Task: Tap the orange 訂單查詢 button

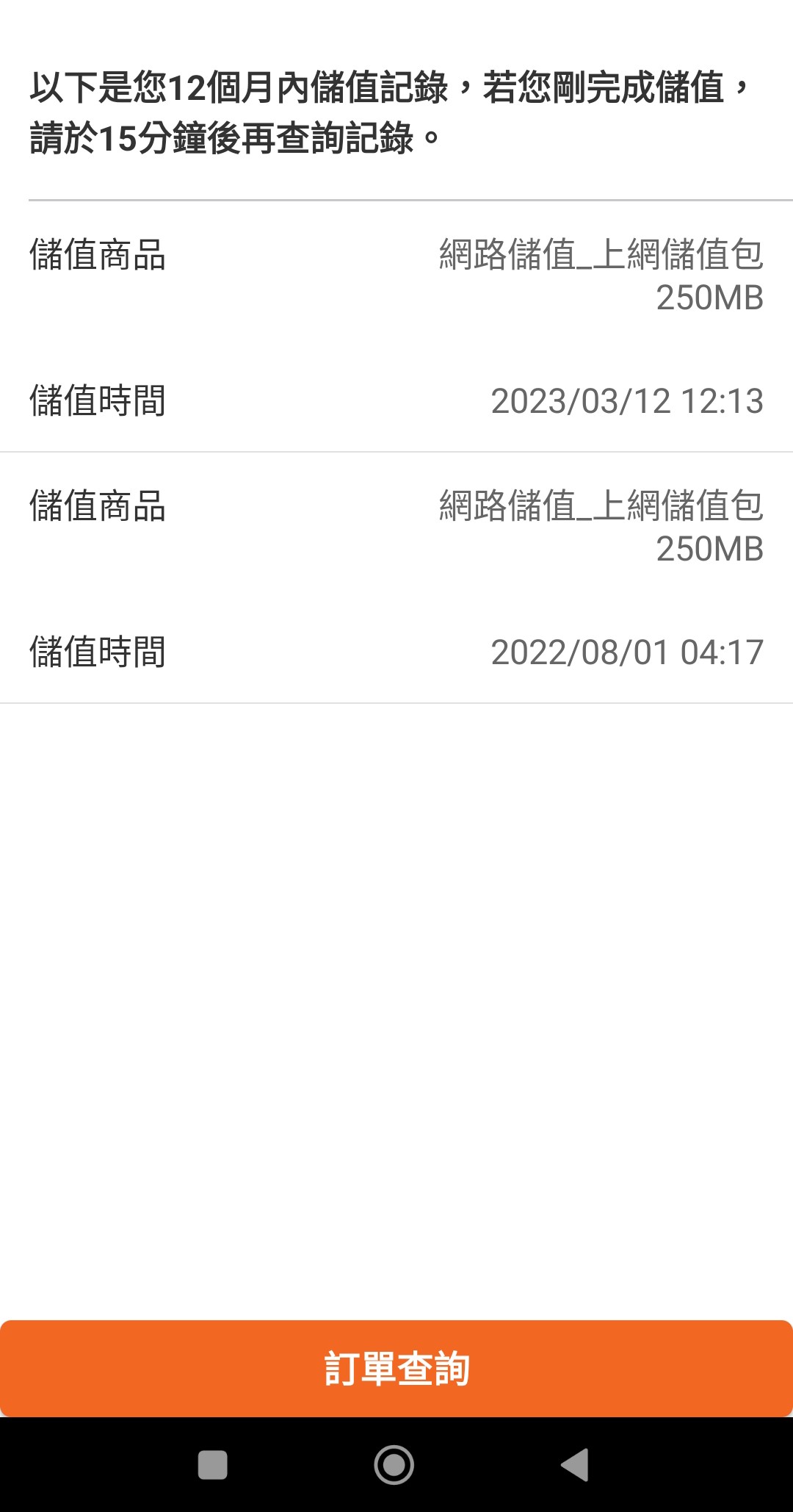Action: click(396, 1368)
